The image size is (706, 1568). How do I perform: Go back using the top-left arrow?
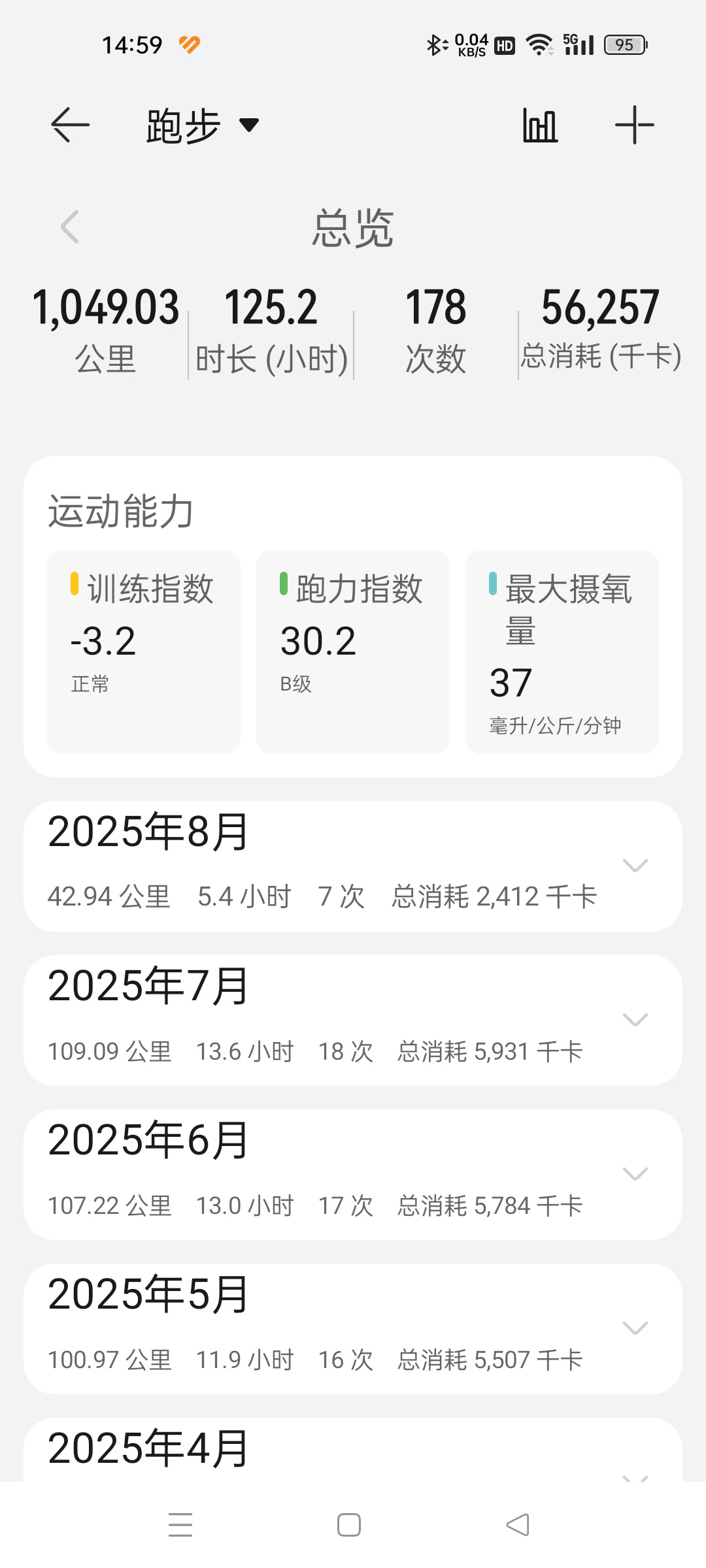click(70, 125)
